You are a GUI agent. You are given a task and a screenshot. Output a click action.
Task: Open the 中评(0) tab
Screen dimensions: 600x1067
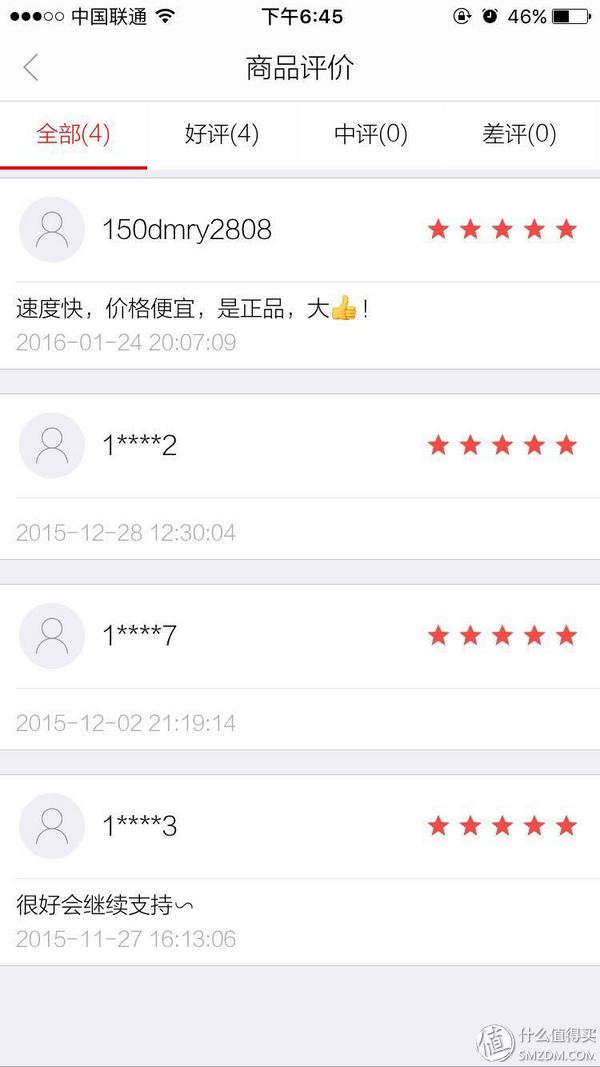(371, 135)
